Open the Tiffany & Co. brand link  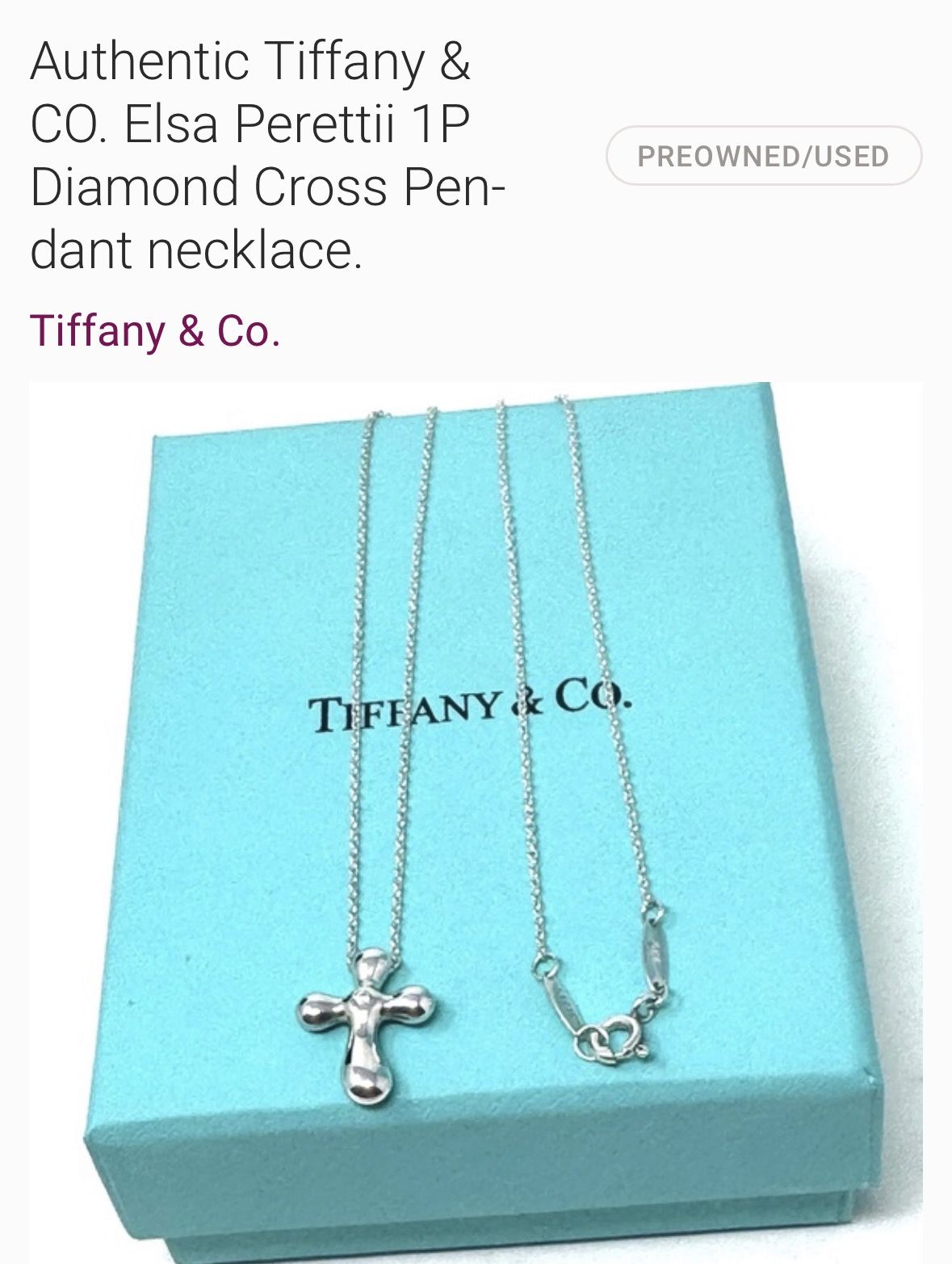155,331
